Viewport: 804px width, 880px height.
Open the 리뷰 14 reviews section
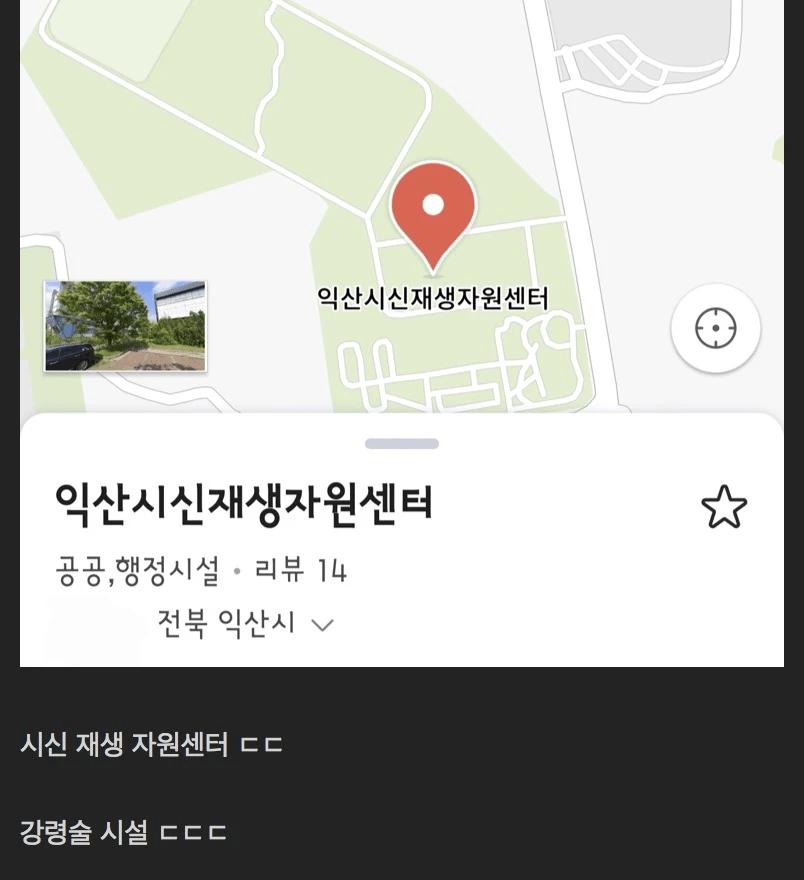(300, 570)
